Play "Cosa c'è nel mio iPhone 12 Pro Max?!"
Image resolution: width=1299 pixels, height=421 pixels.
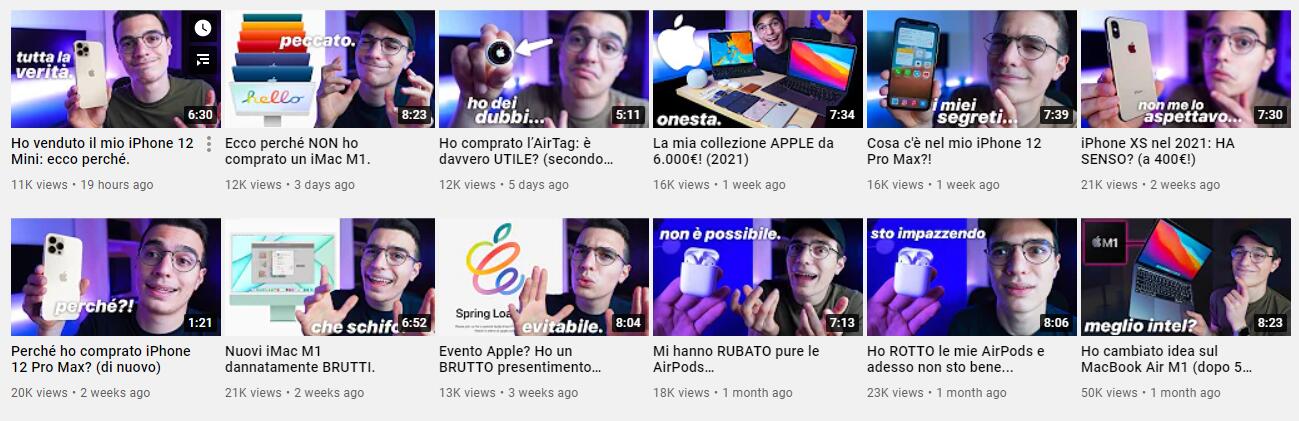[x=971, y=69]
